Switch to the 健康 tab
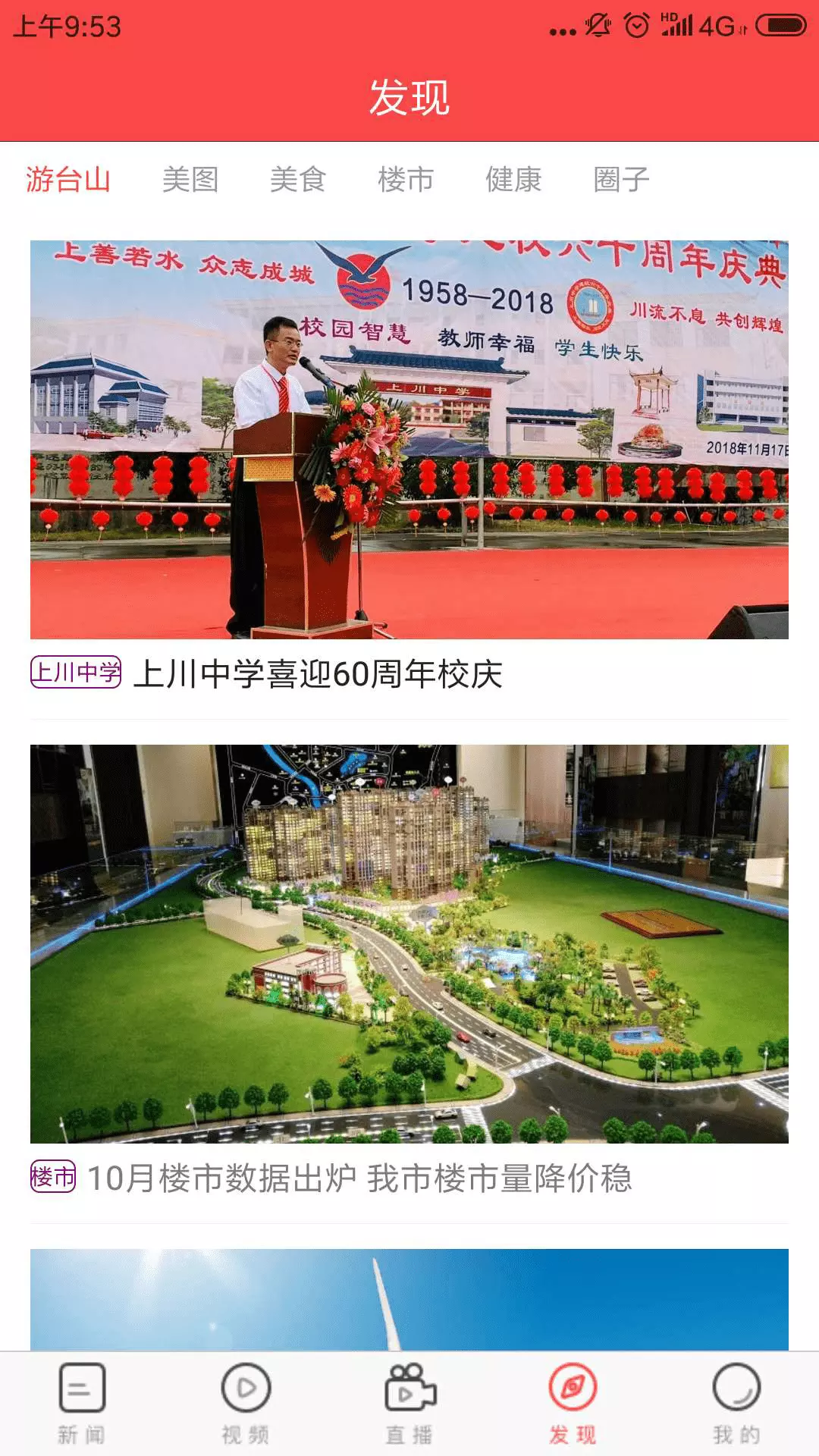This screenshot has width=819, height=1456. click(513, 180)
